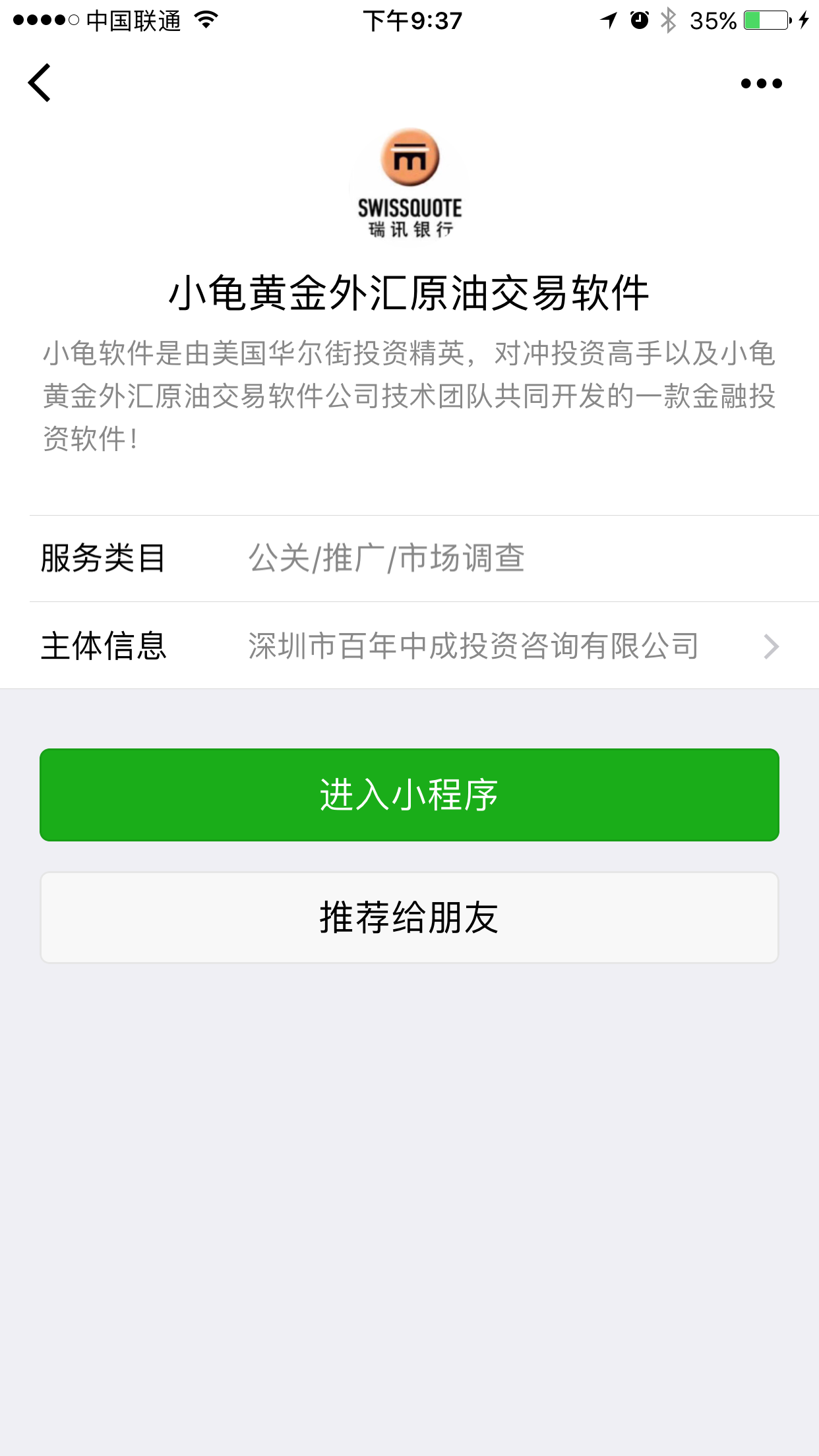This screenshot has height=1456, width=819.
Task: Open the three-dot overflow menu
Action: [x=761, y=83]
